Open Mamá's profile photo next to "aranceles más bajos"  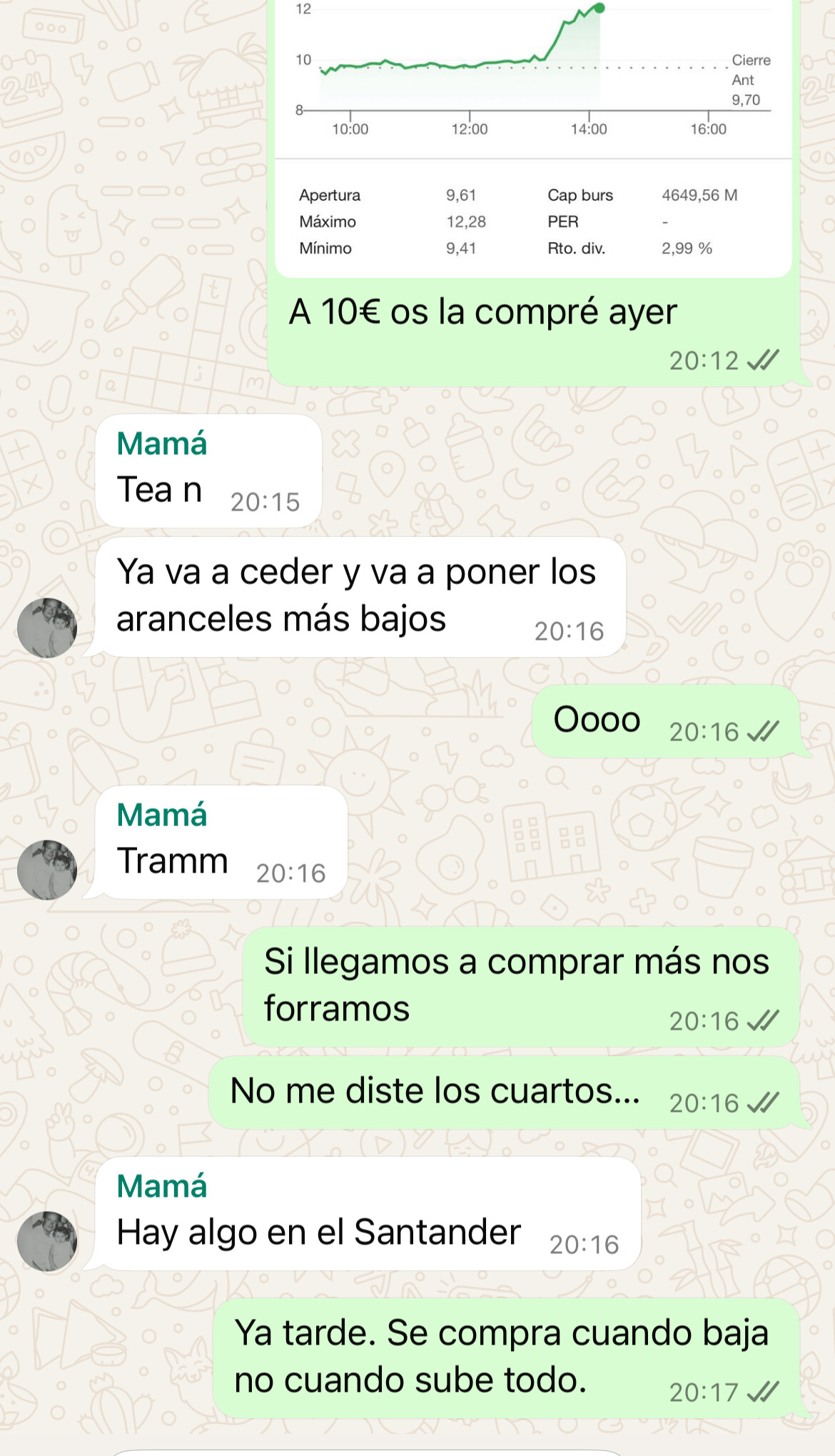tap(47, 628)
